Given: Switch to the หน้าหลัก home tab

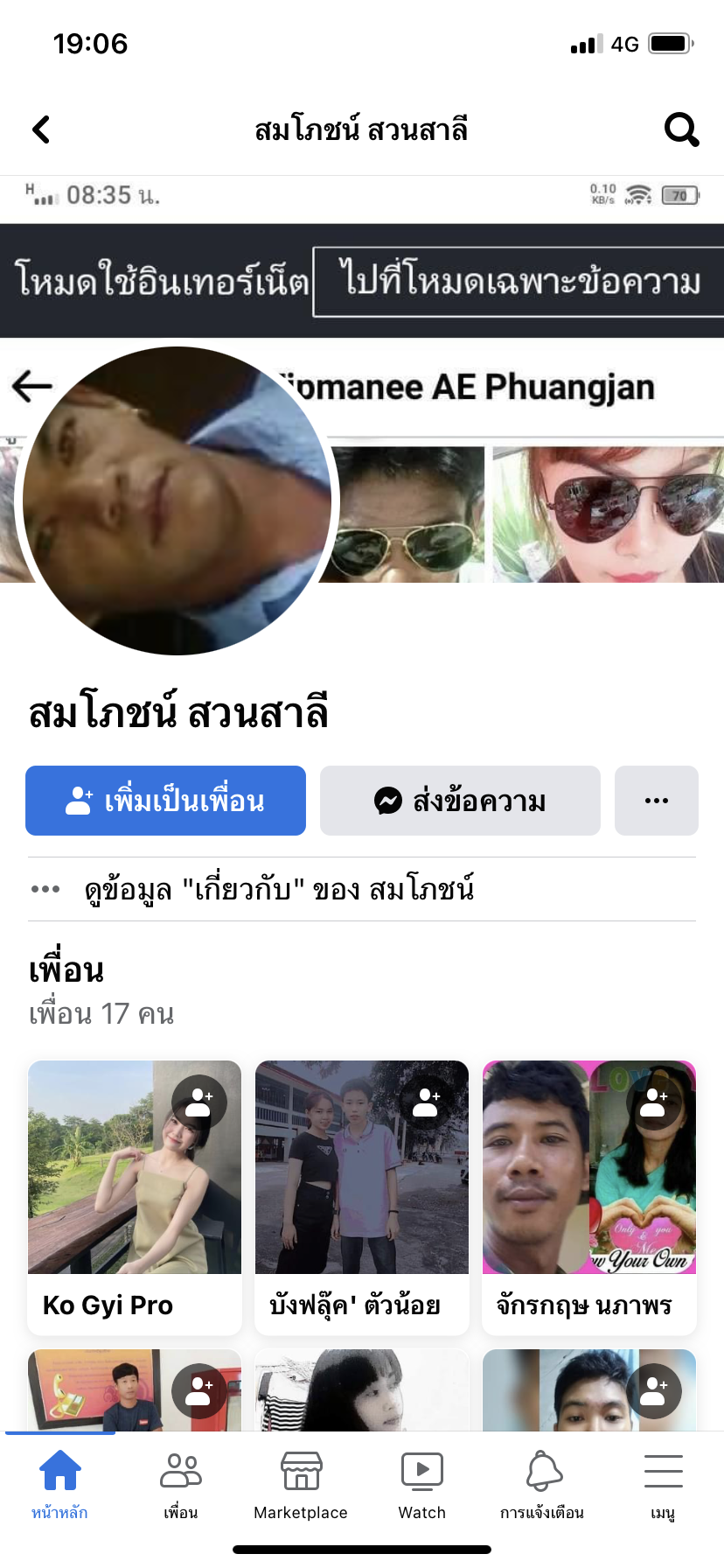Looking at the screenshot, I should pos(59,1485).
